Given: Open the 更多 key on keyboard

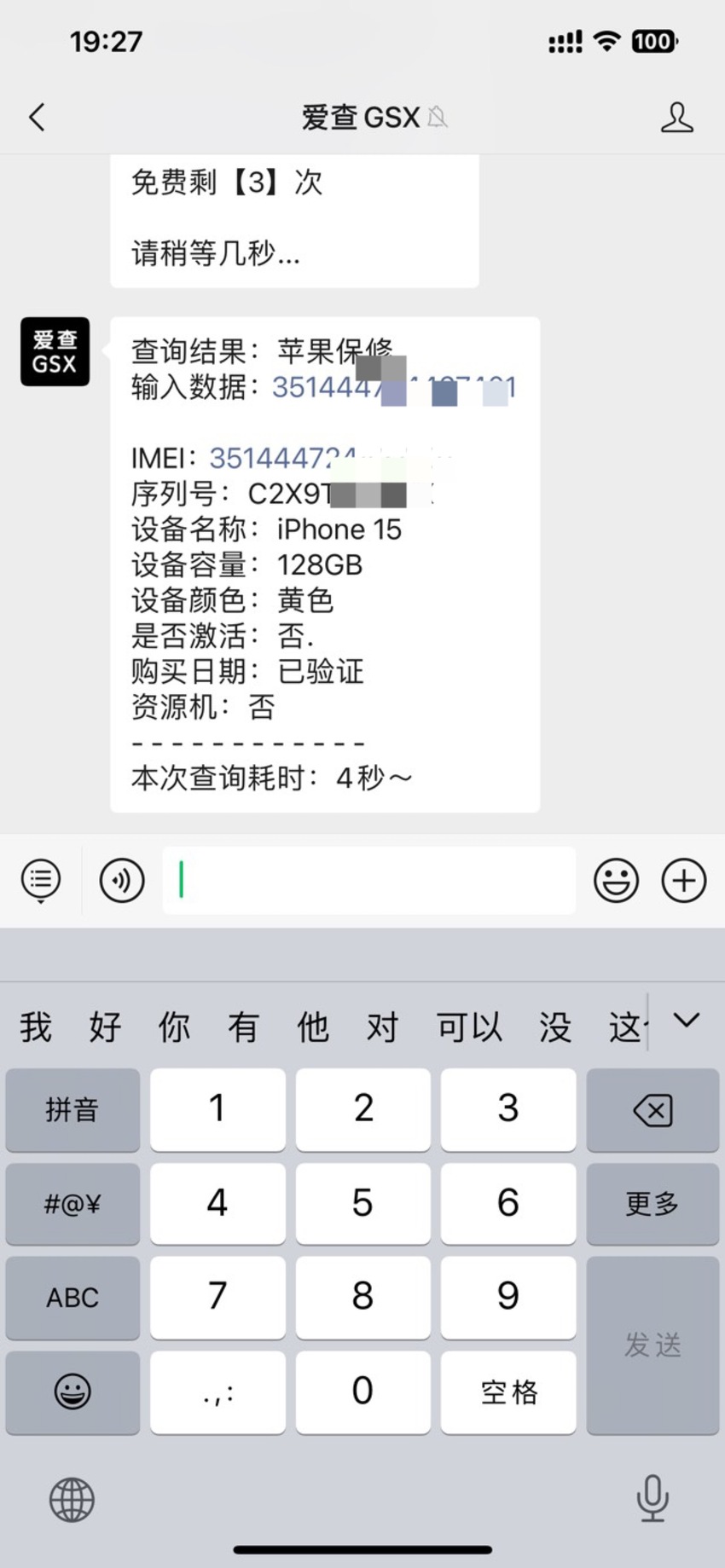Looking at the screenshot, I should tap(652, 1203).
